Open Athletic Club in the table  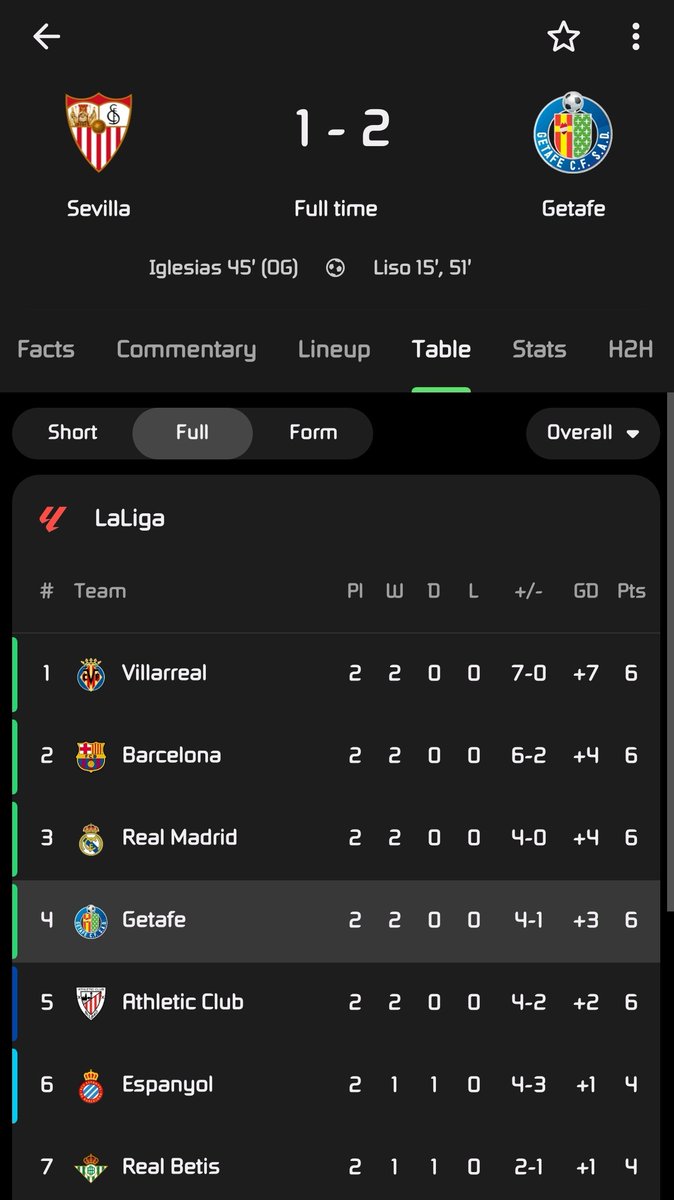pyautogui.click(x=336, y=1002)
